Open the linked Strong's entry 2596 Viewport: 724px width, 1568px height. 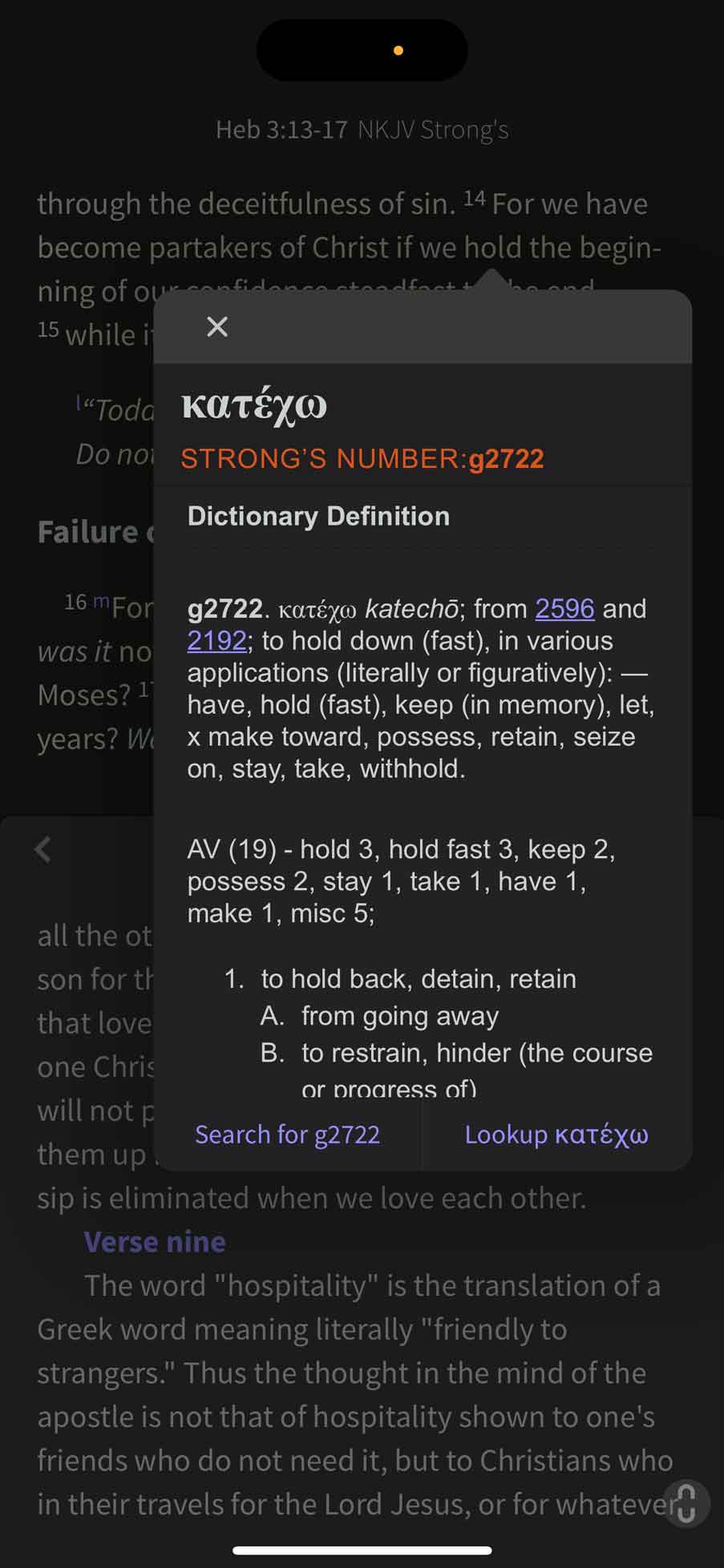coord(564,609)
